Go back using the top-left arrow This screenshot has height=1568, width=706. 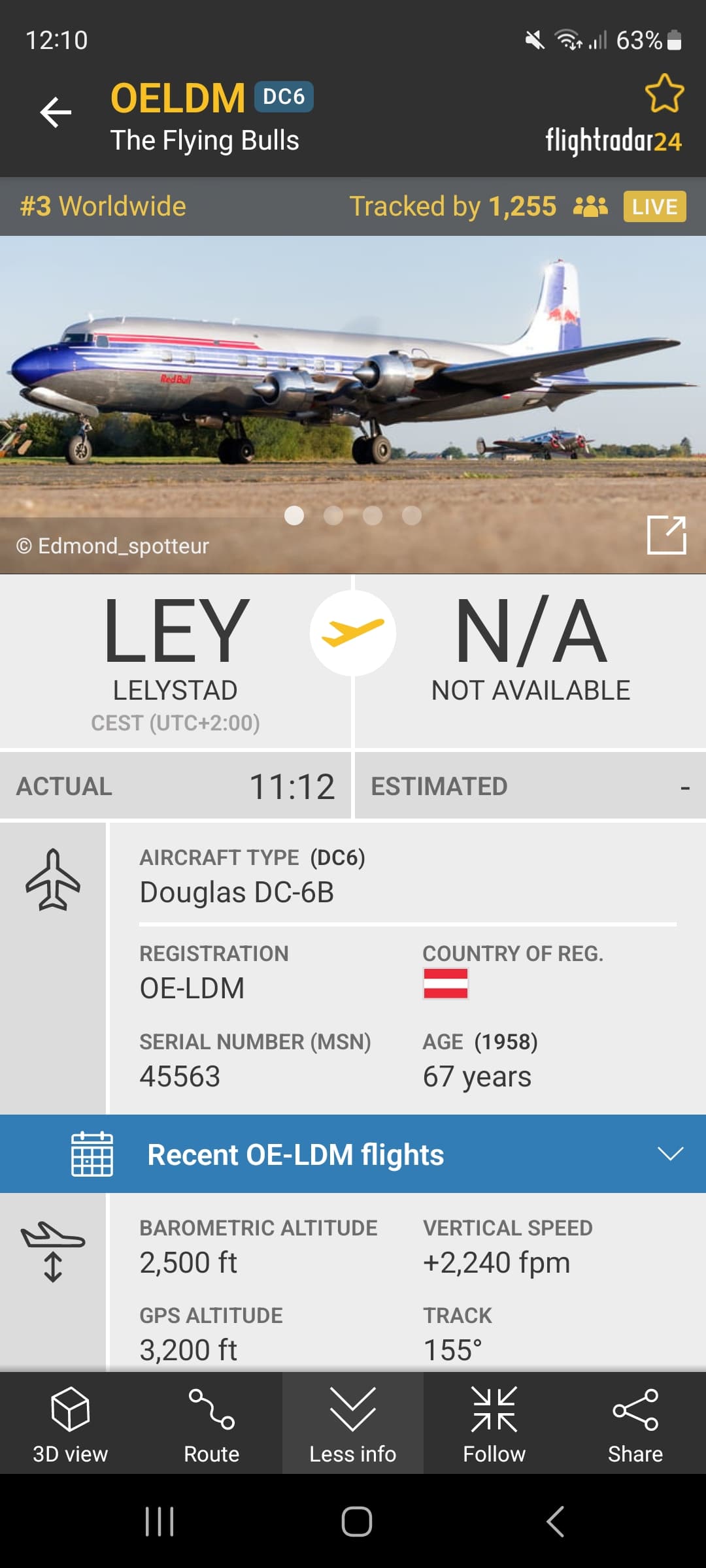click(x=56, y=112)
